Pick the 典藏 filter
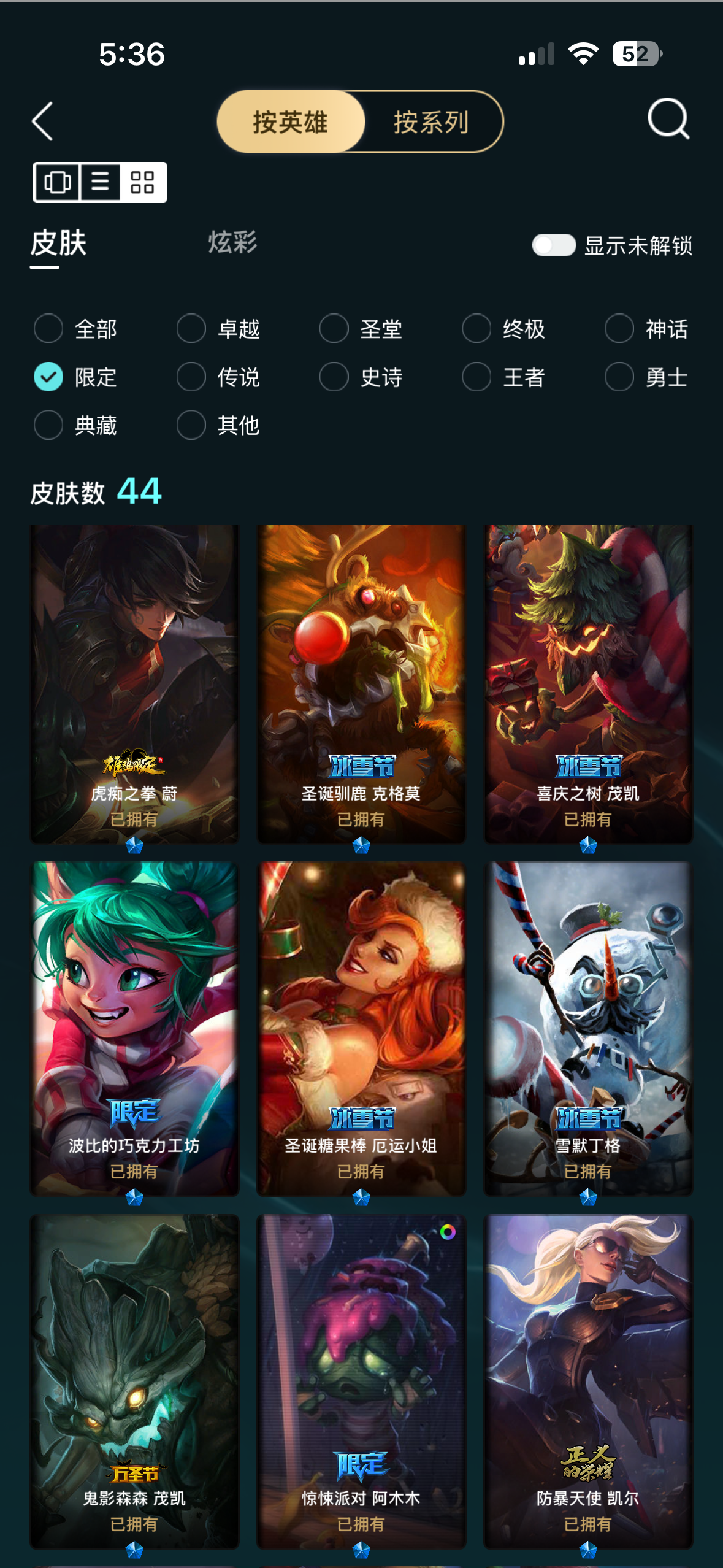Viewport: 723px width, 1568px height. point(75,425)
